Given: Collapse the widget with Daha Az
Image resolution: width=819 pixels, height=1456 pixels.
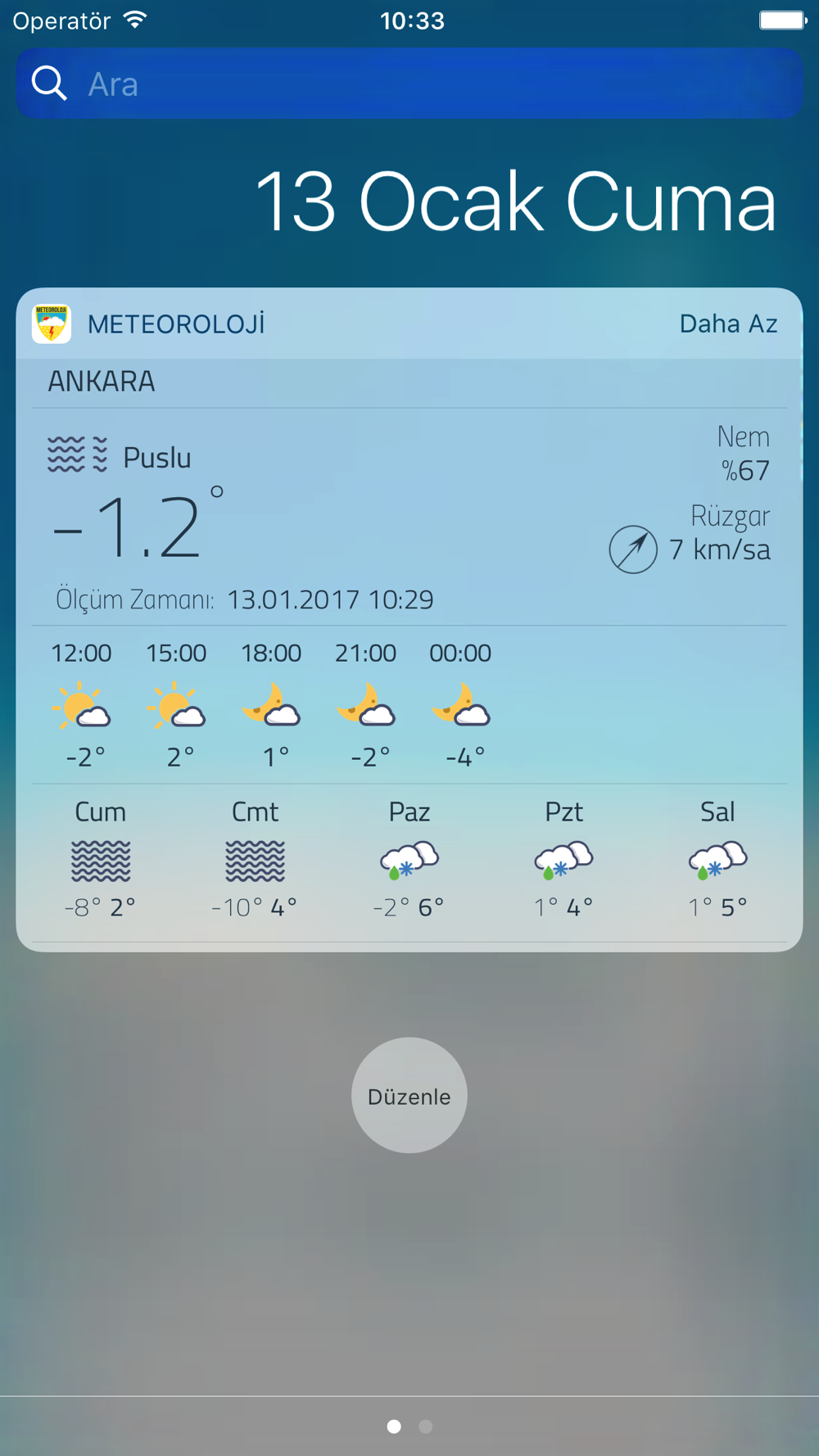Looking at the screenshot, I should tap(728, 323).
